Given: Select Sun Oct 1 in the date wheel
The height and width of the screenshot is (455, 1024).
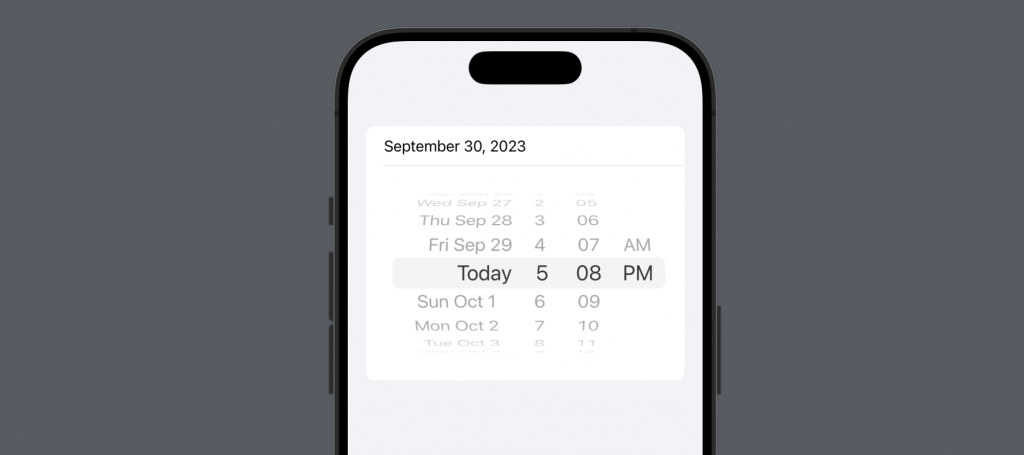Looking at the screenshot, I should pyautogui.click(x=456, y=301).
